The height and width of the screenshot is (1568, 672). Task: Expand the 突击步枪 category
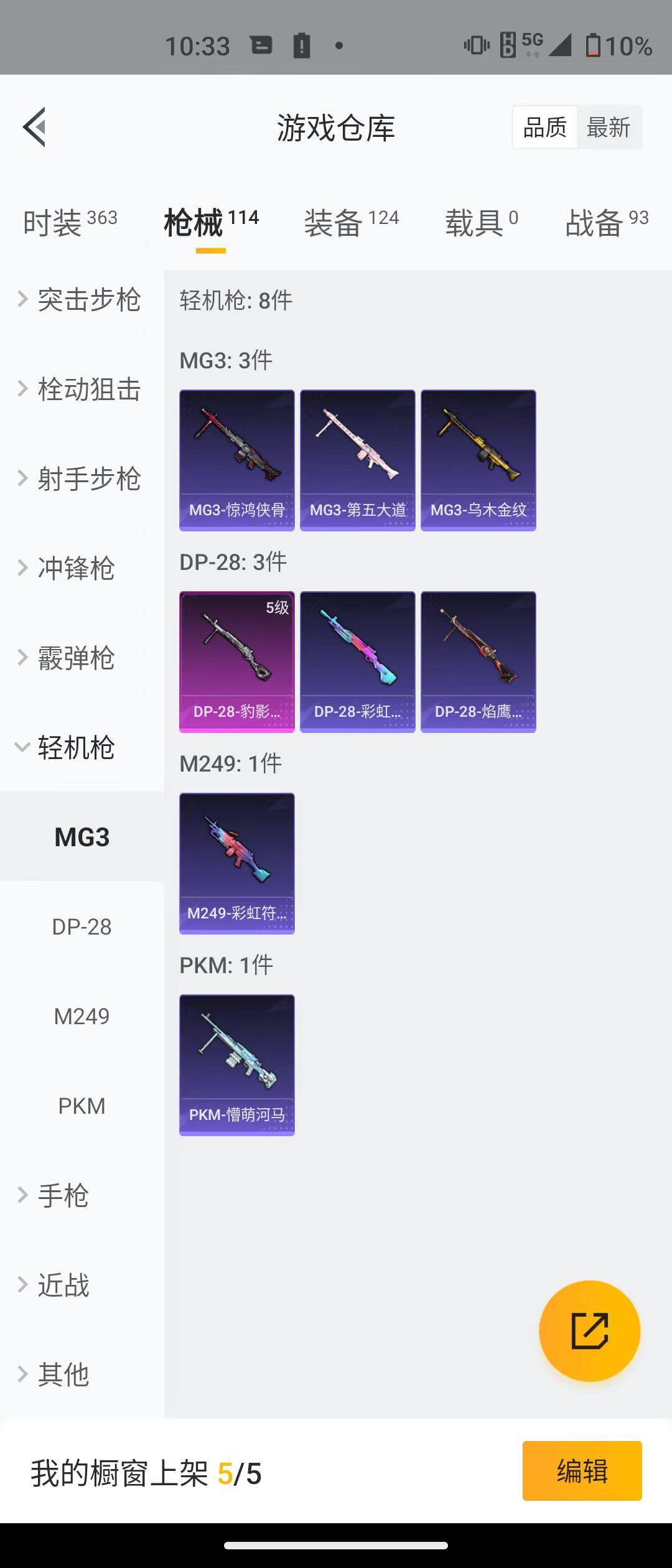point(81,300)
